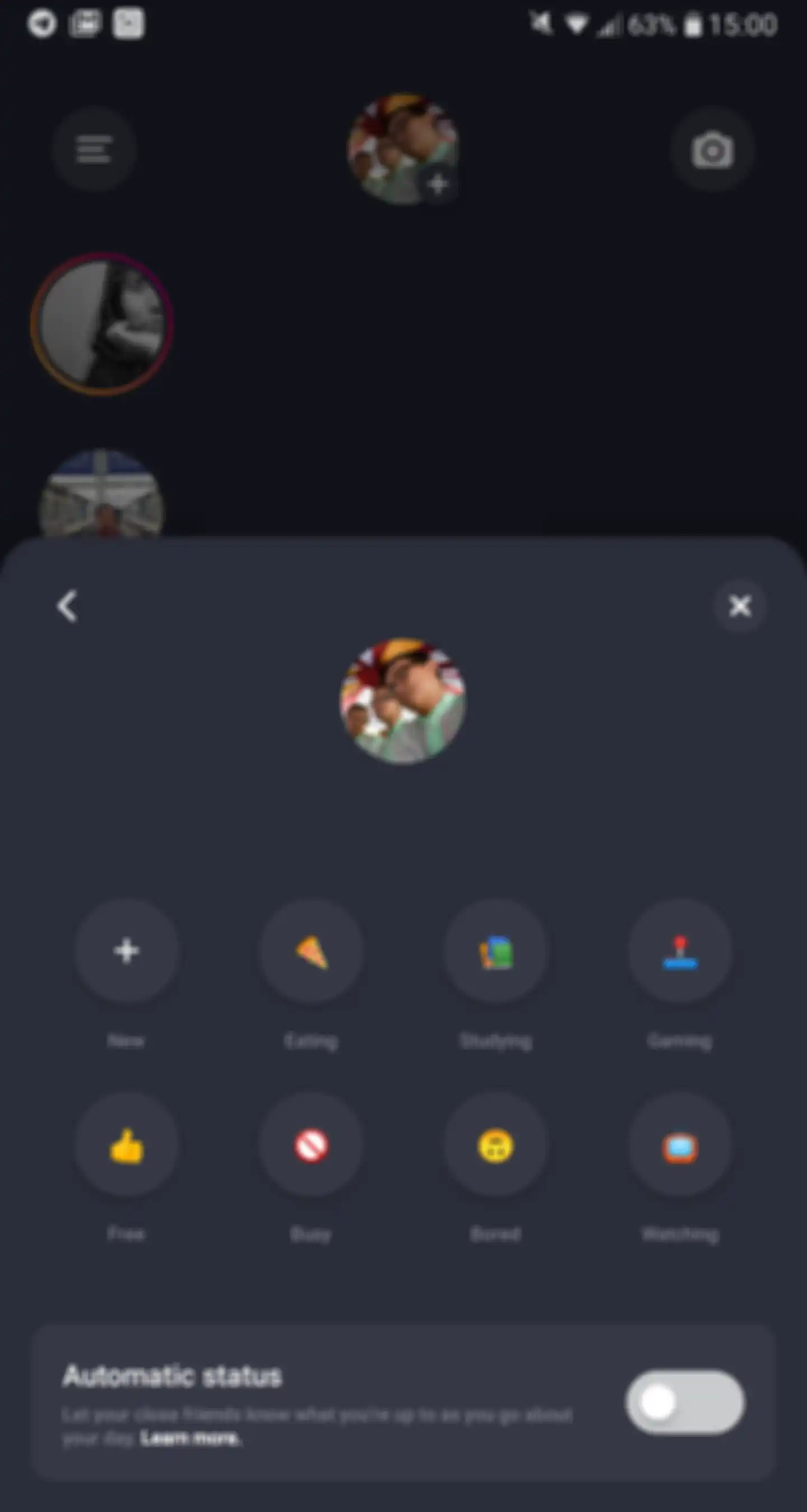807x1512 pixels.
Task: Select the Eating status
Action: pyautogui.click(x=311, y=951)
